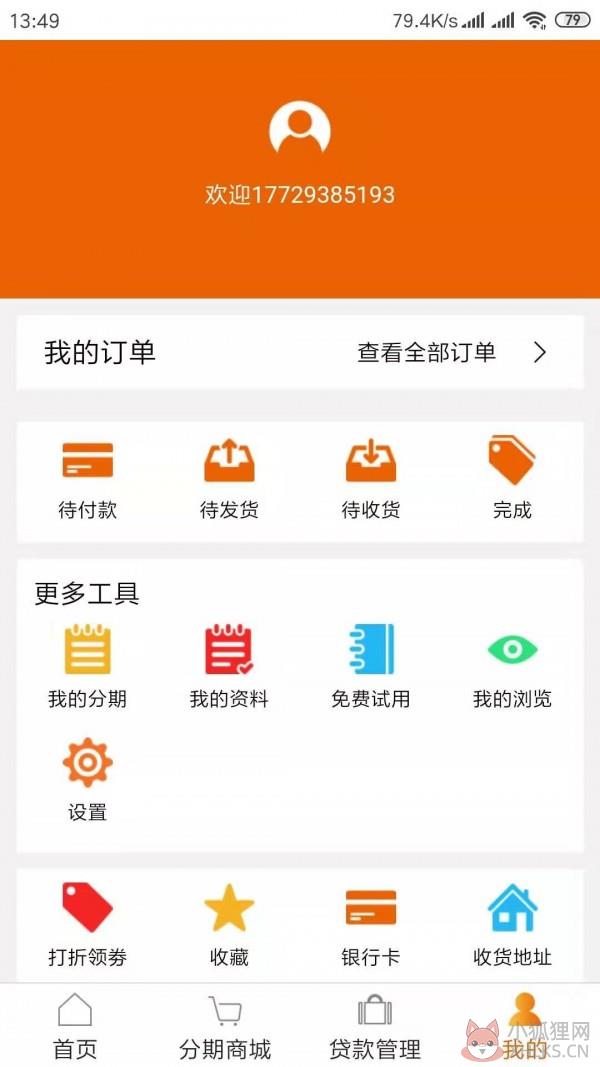The width and height of the screenshot is (600, 1067).
Task: Open 我的资料 profile info
Action: pyautogui.click(x=229, y=667)
